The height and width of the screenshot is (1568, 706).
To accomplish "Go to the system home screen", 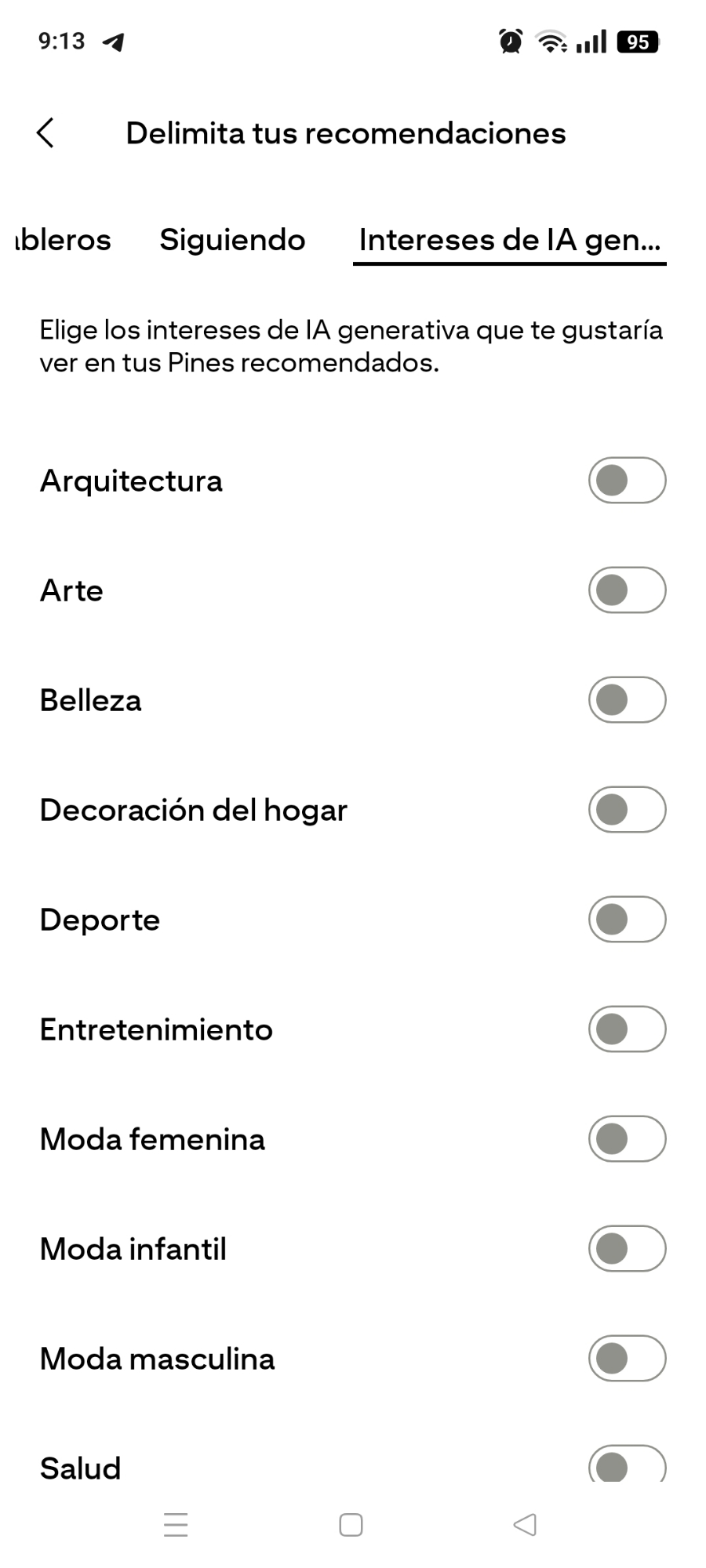I will click(351, 1525).
